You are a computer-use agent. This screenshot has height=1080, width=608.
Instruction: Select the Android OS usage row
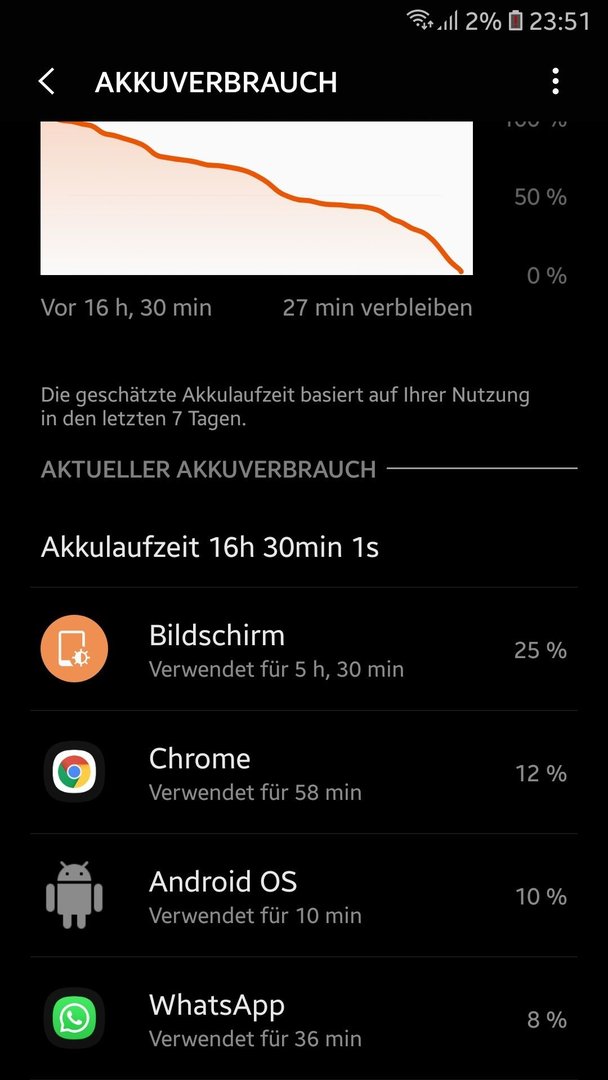[304, 896]
